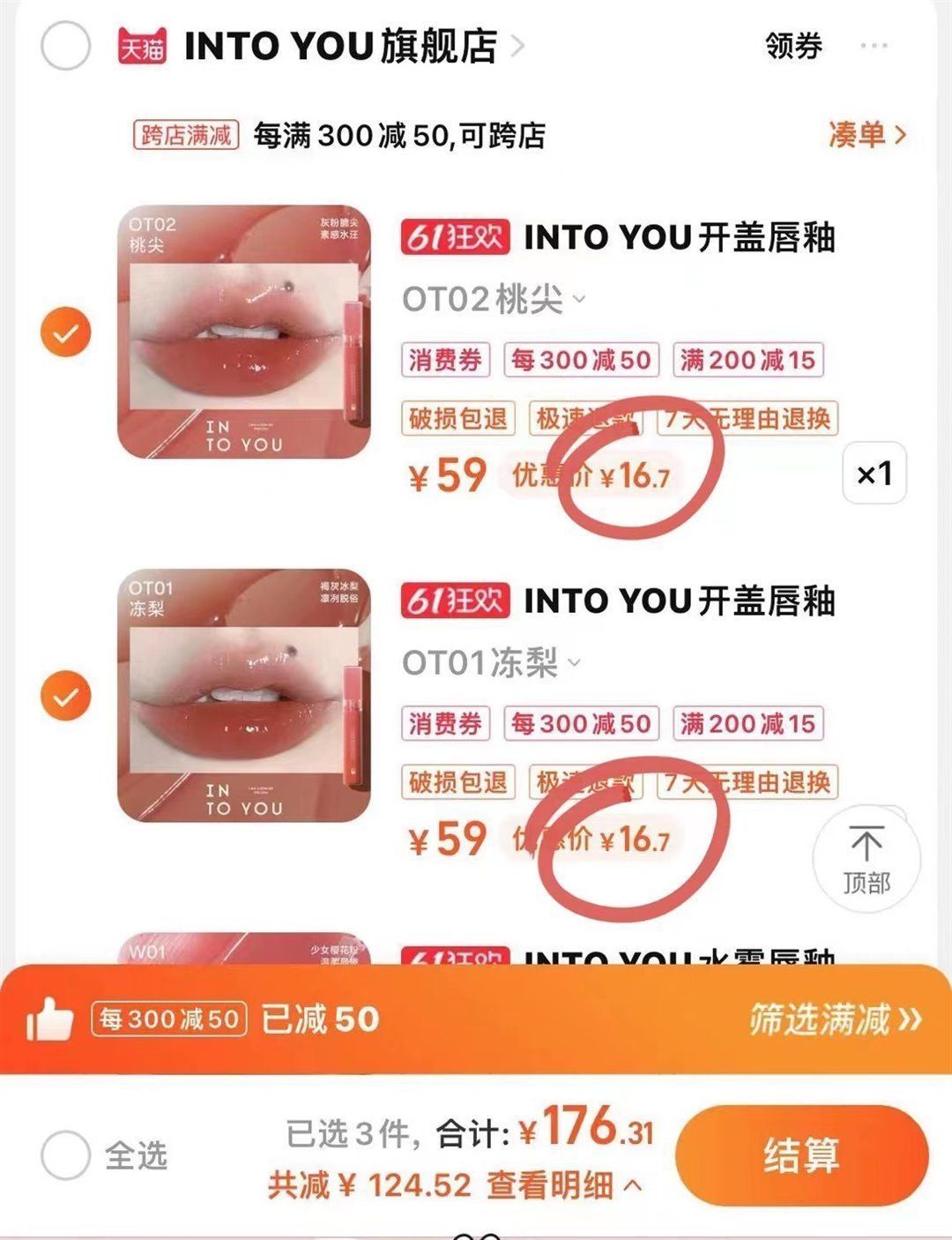The image size is (952, 1240).
Task: Jump back to top with 顶部
Action: pyautogui.click(x=866, y=860)
